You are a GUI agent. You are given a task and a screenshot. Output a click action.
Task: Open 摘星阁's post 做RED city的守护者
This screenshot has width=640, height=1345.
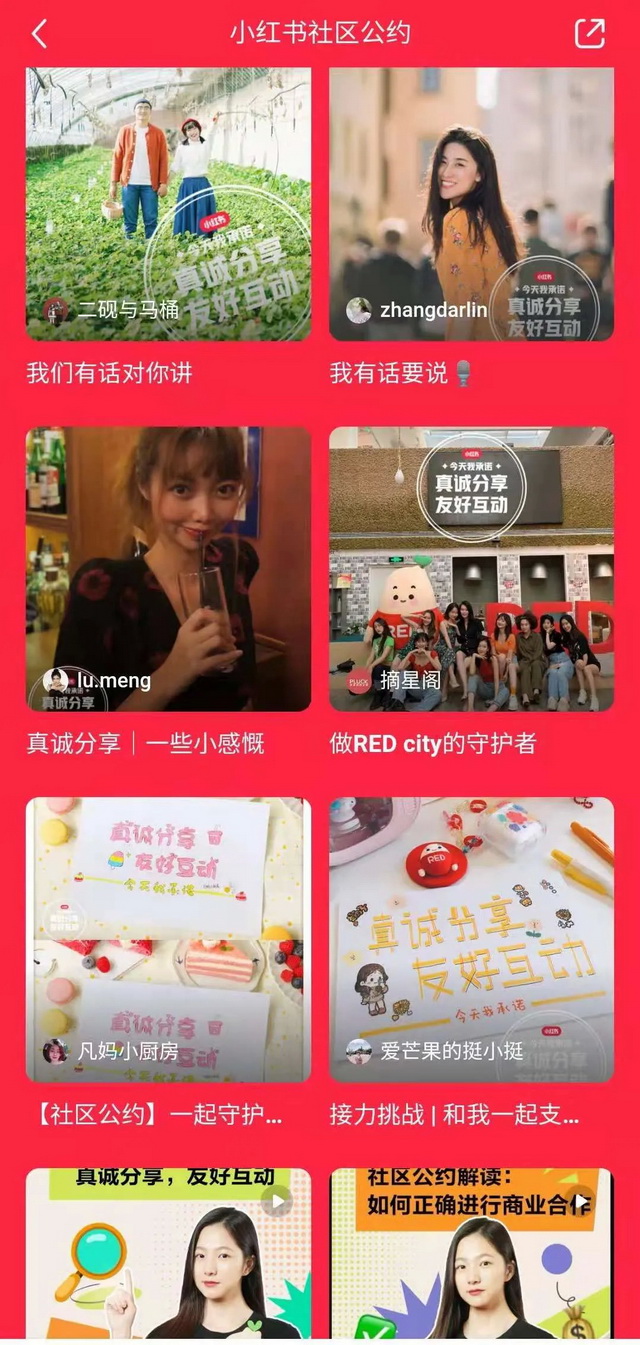[471, 569]
